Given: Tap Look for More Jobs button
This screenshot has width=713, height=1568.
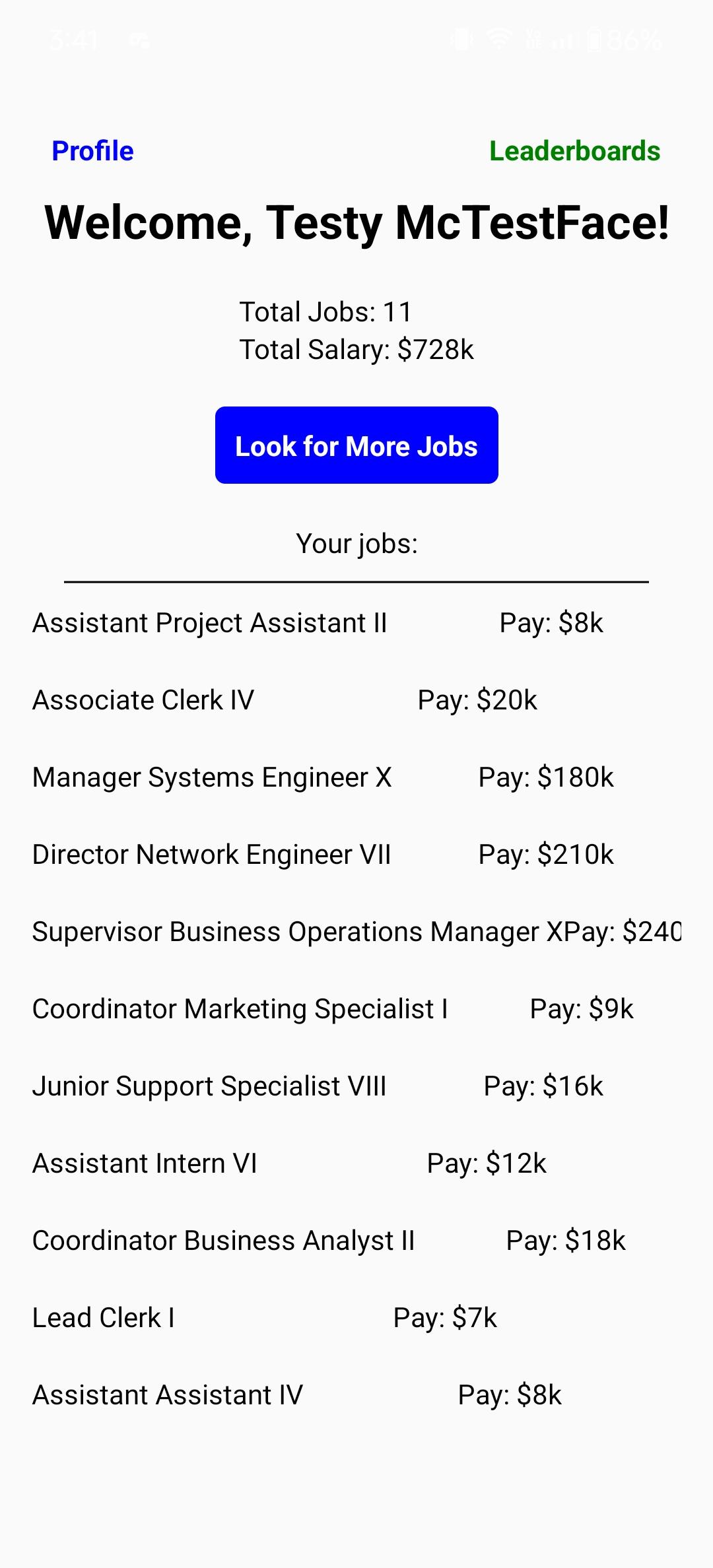Looking at the screenshot, I should click(356, 445).
